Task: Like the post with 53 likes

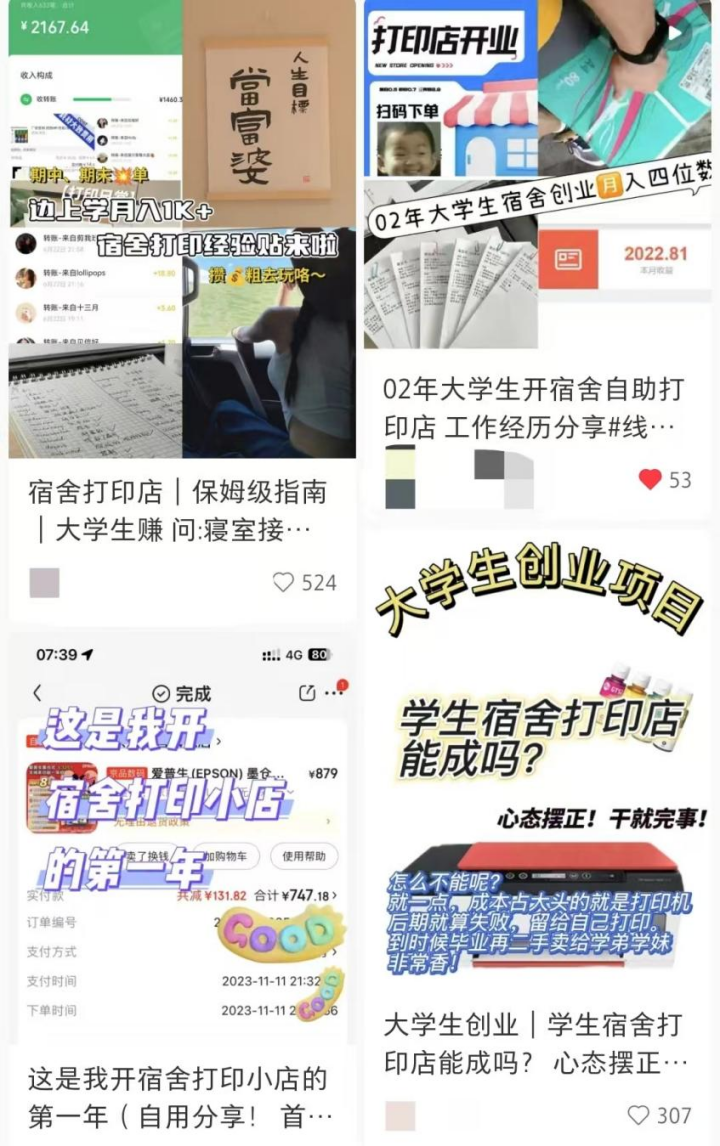Action: [x=651, y=480]
